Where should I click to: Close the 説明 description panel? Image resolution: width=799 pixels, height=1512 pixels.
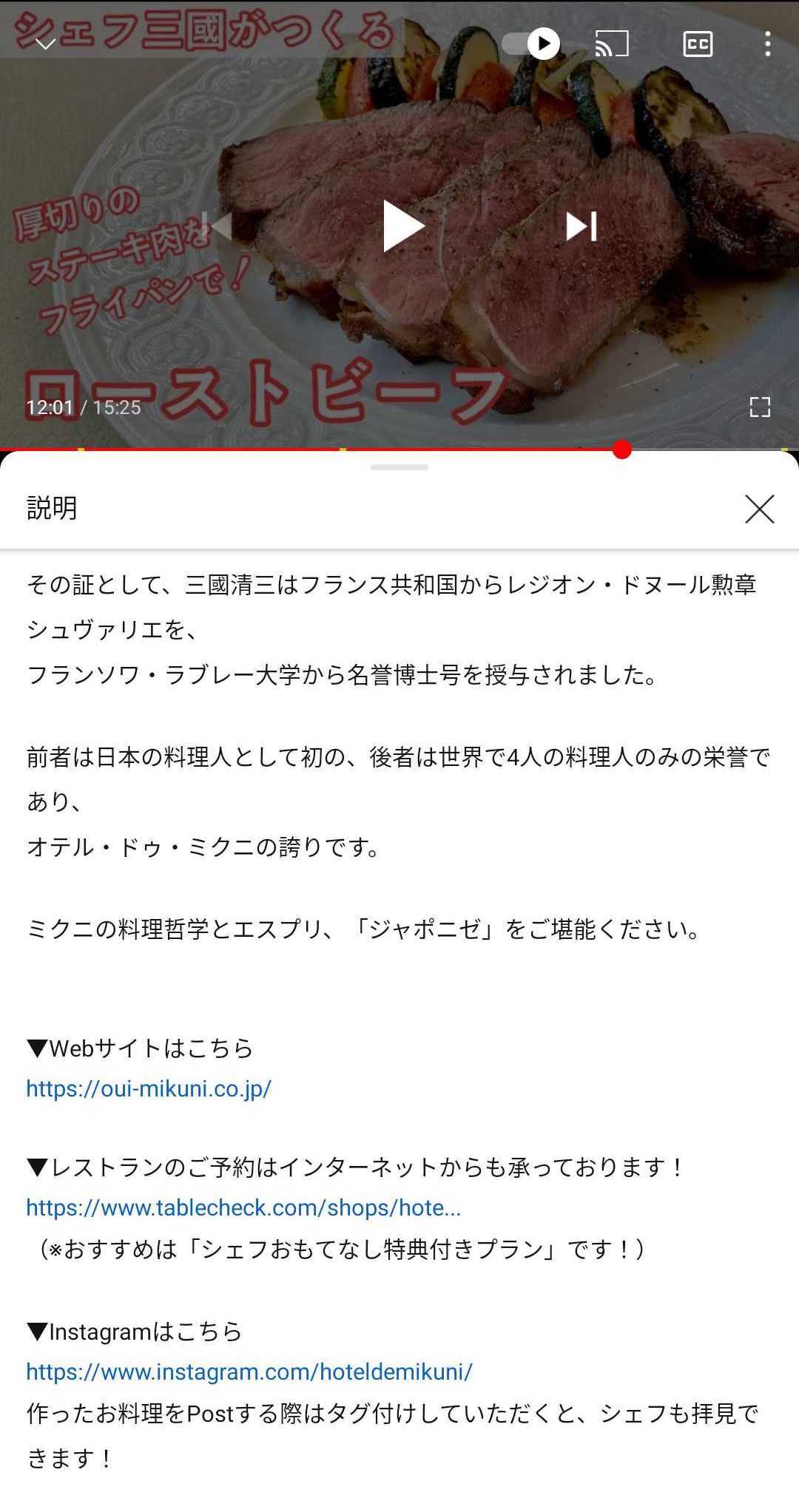[759, 509]
